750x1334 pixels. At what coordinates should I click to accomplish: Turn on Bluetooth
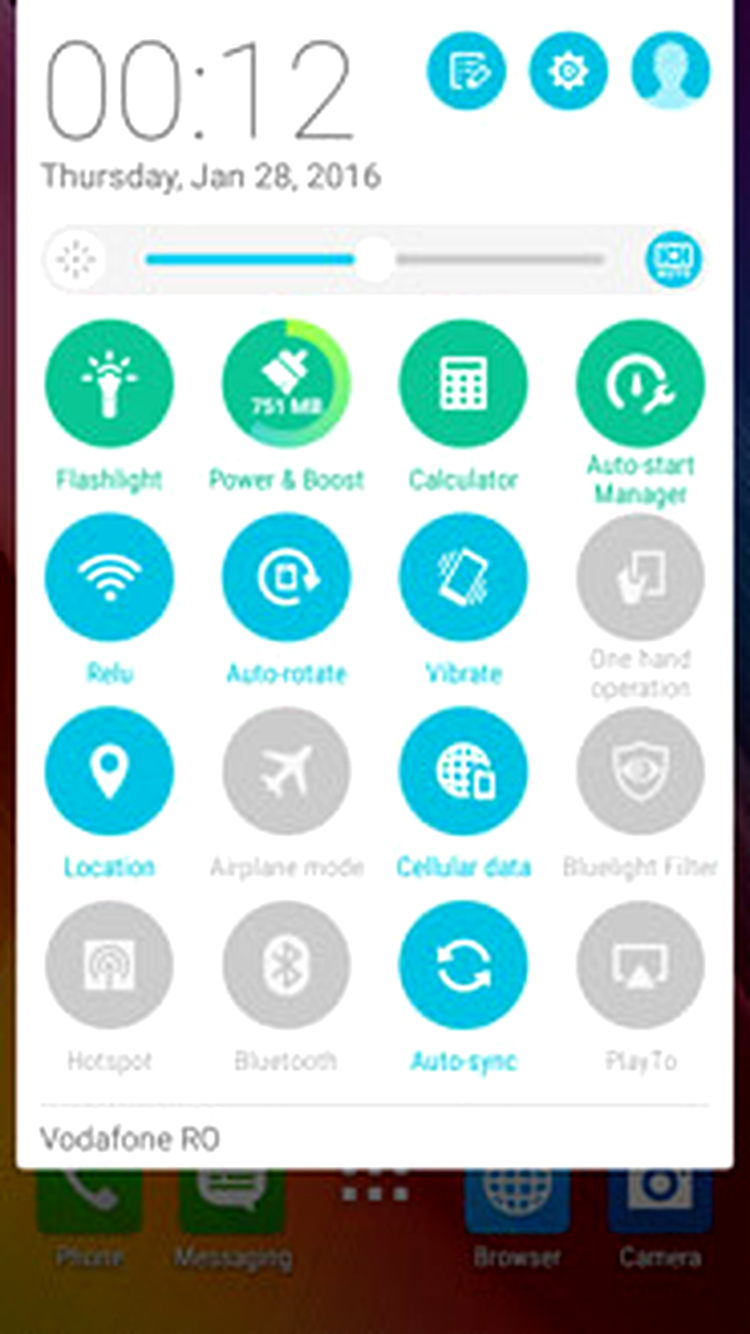(286, 965)
